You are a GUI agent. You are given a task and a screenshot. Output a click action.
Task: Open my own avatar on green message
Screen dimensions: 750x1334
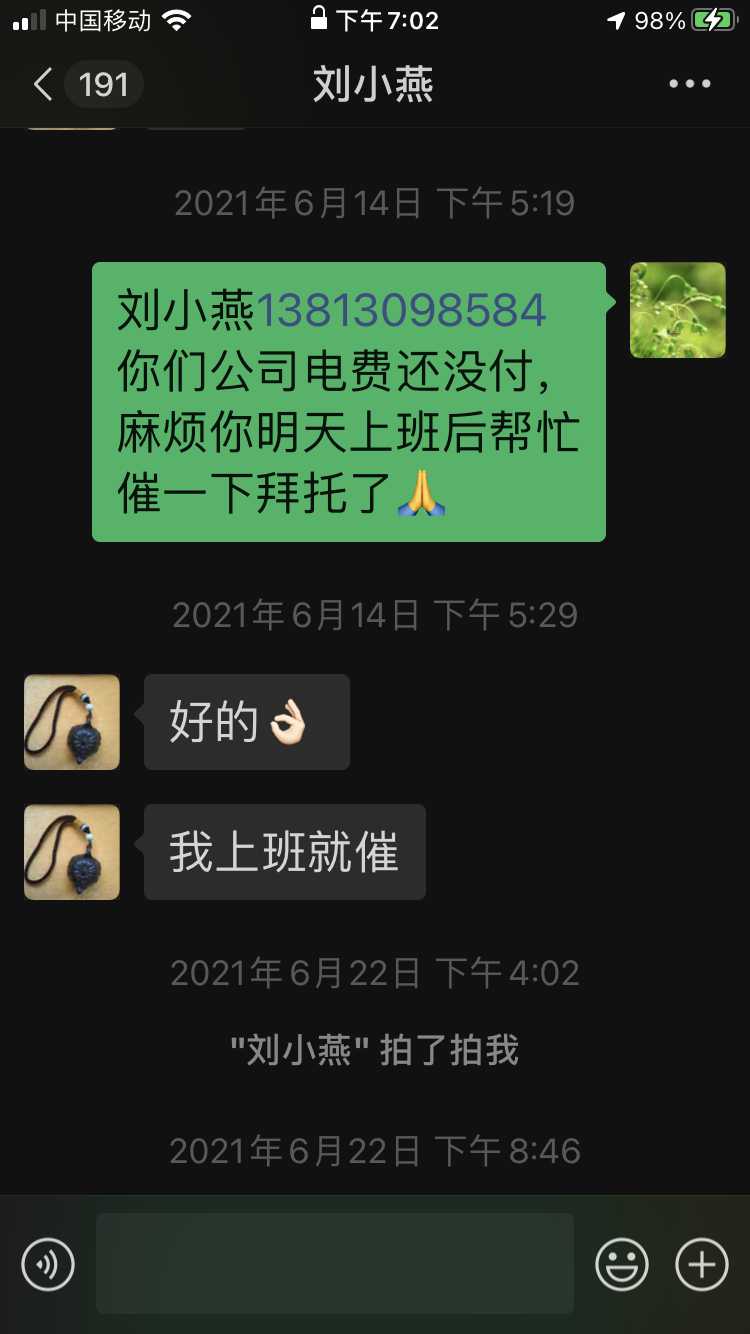677,310
